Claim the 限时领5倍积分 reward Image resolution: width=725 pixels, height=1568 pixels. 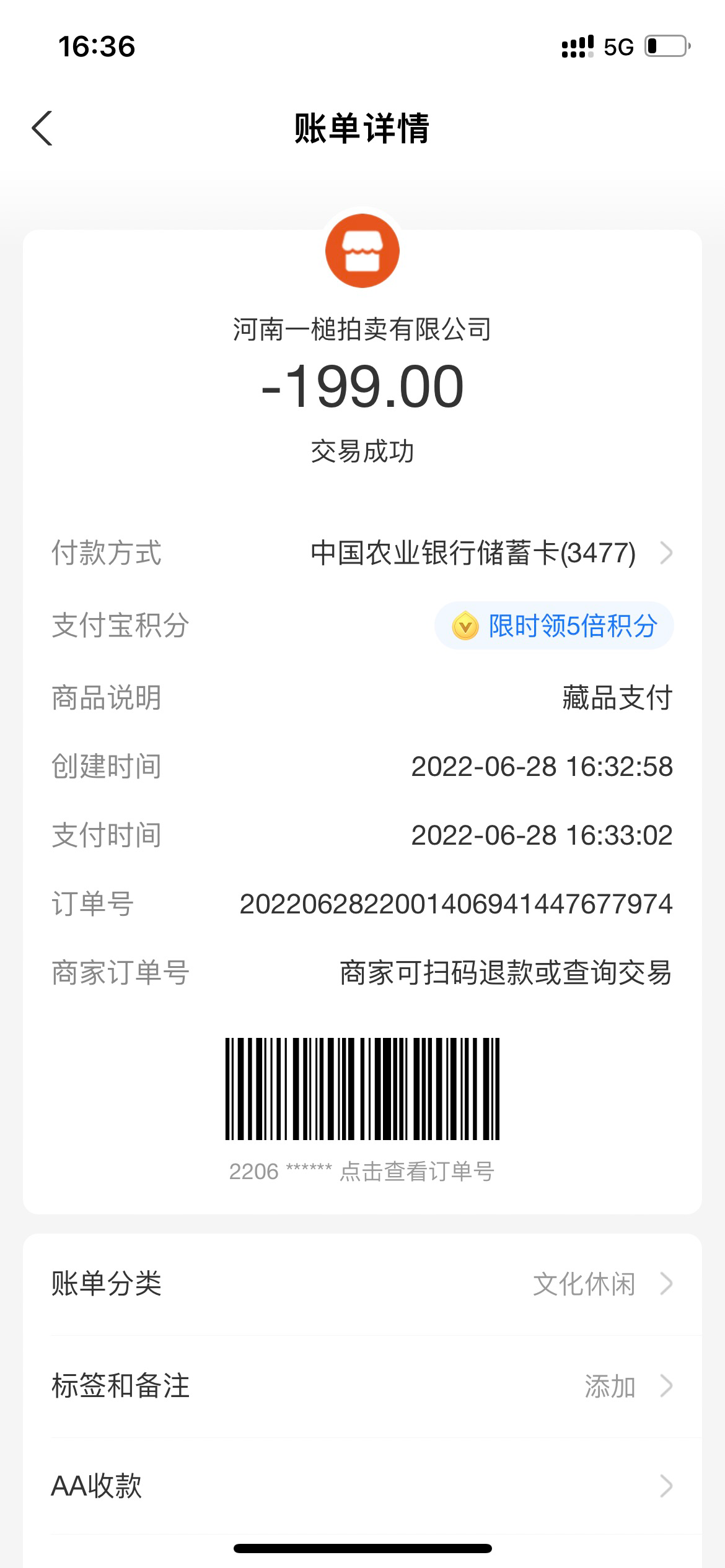pyautogui.click(x=554, y=625)
